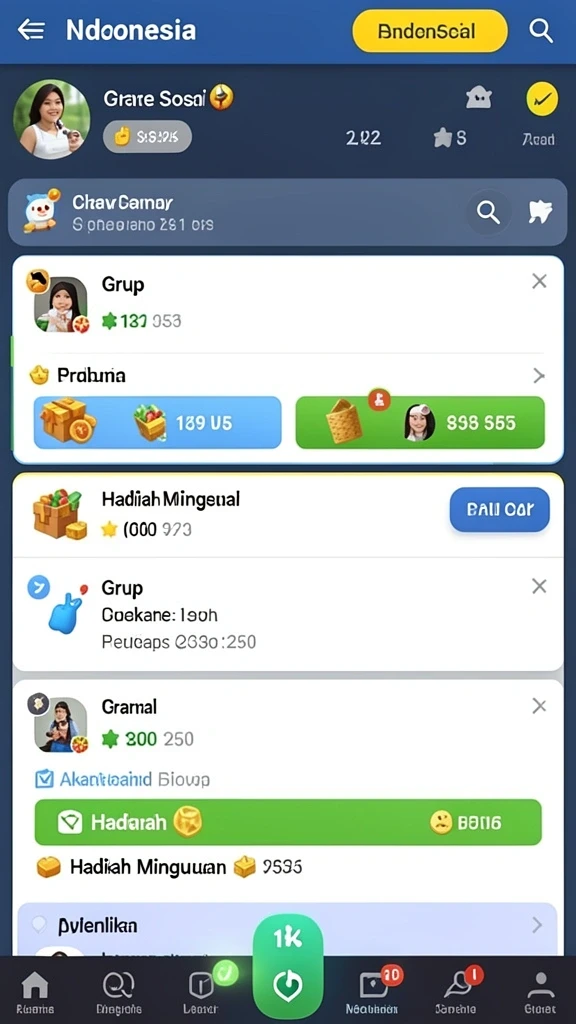Tap the blue BAII Oar button
Screen dimensions: 576x1024
click(500, 509)
